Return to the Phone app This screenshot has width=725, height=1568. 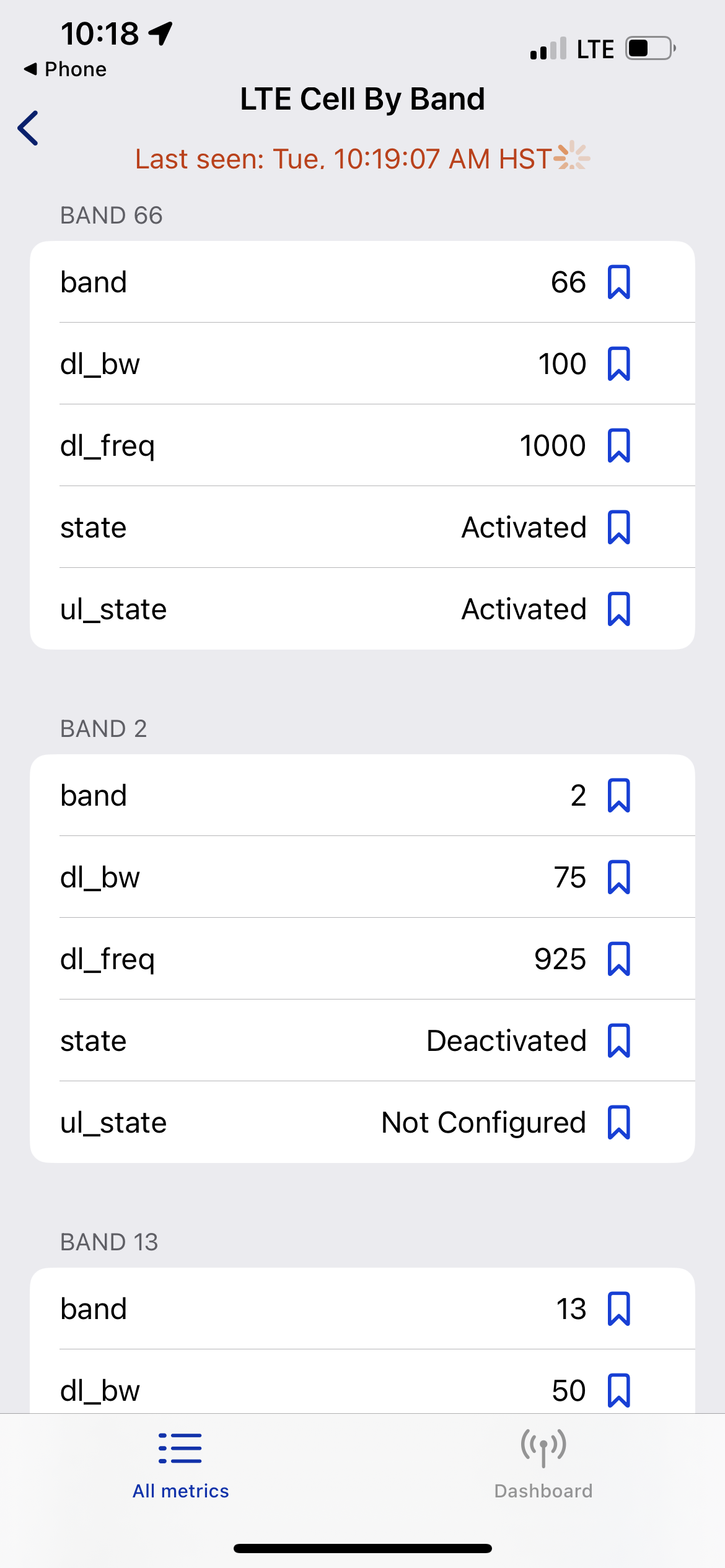coord(64,69)
